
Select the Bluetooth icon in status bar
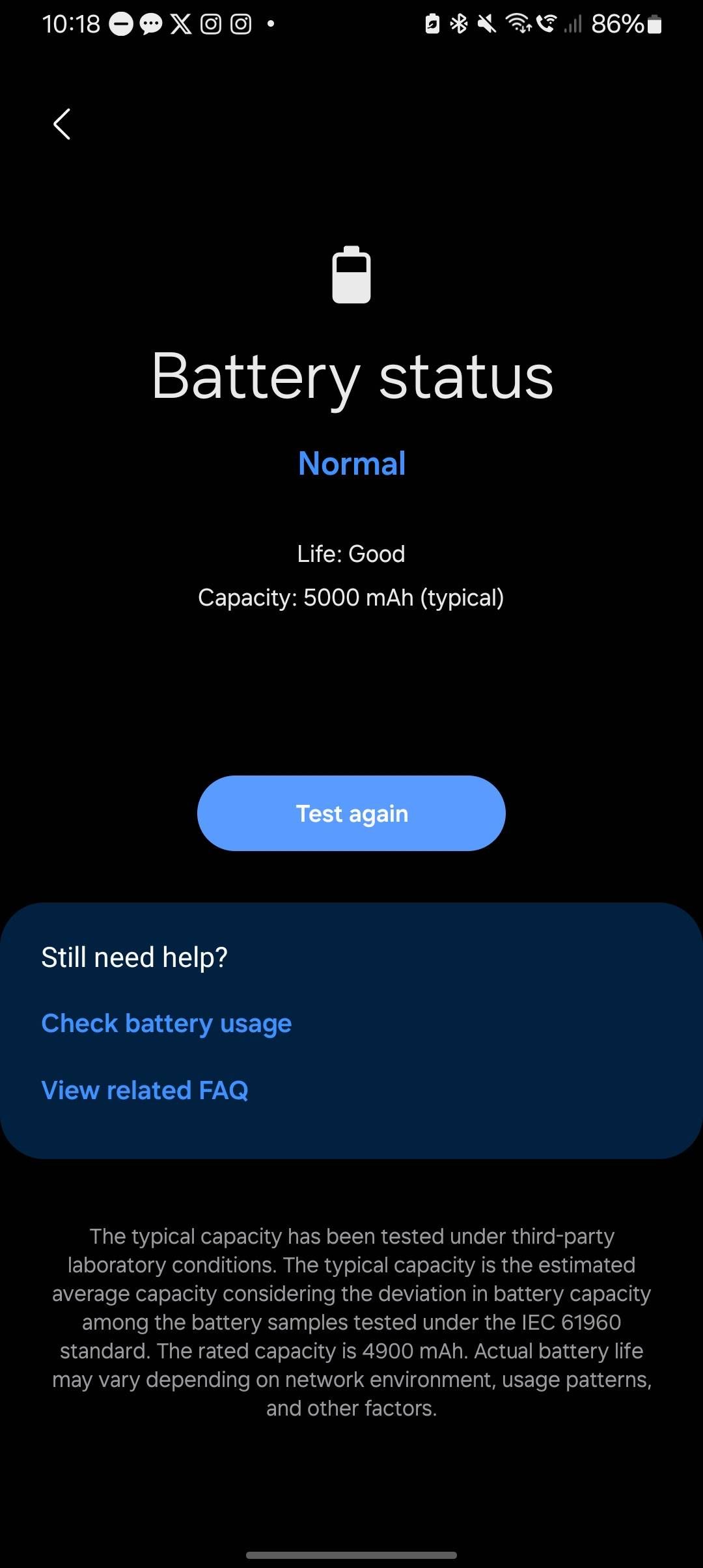point(458,24)
